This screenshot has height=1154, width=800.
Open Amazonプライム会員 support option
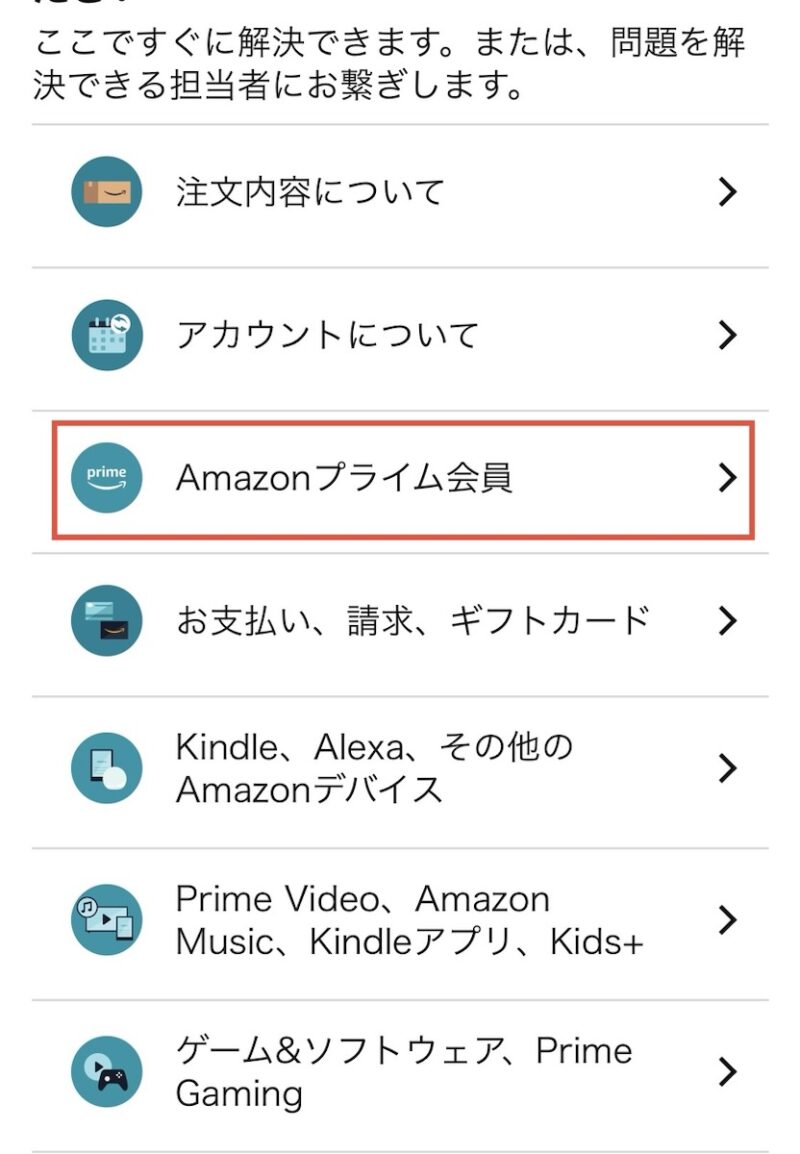tap(400, 478)
